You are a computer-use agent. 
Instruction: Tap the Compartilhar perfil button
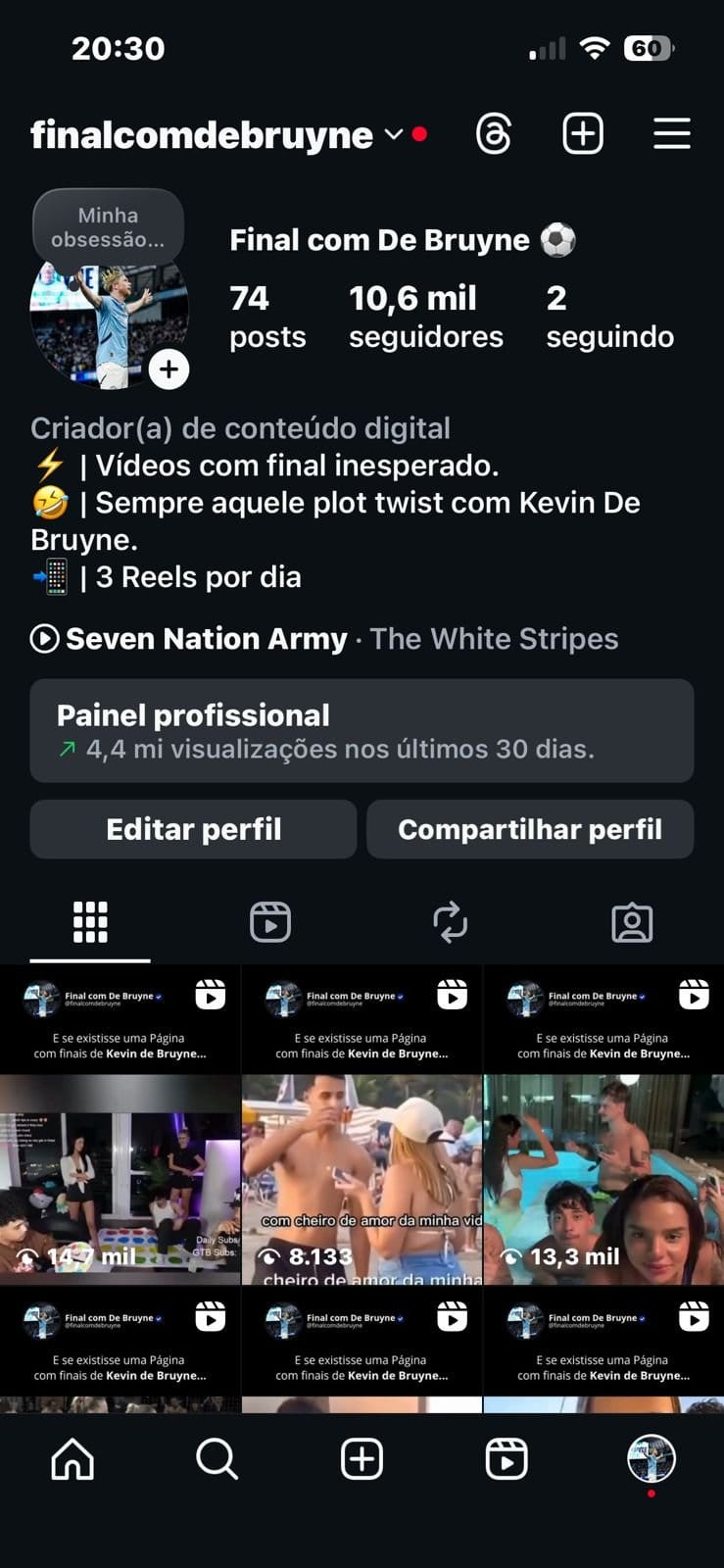click(530, 829)
